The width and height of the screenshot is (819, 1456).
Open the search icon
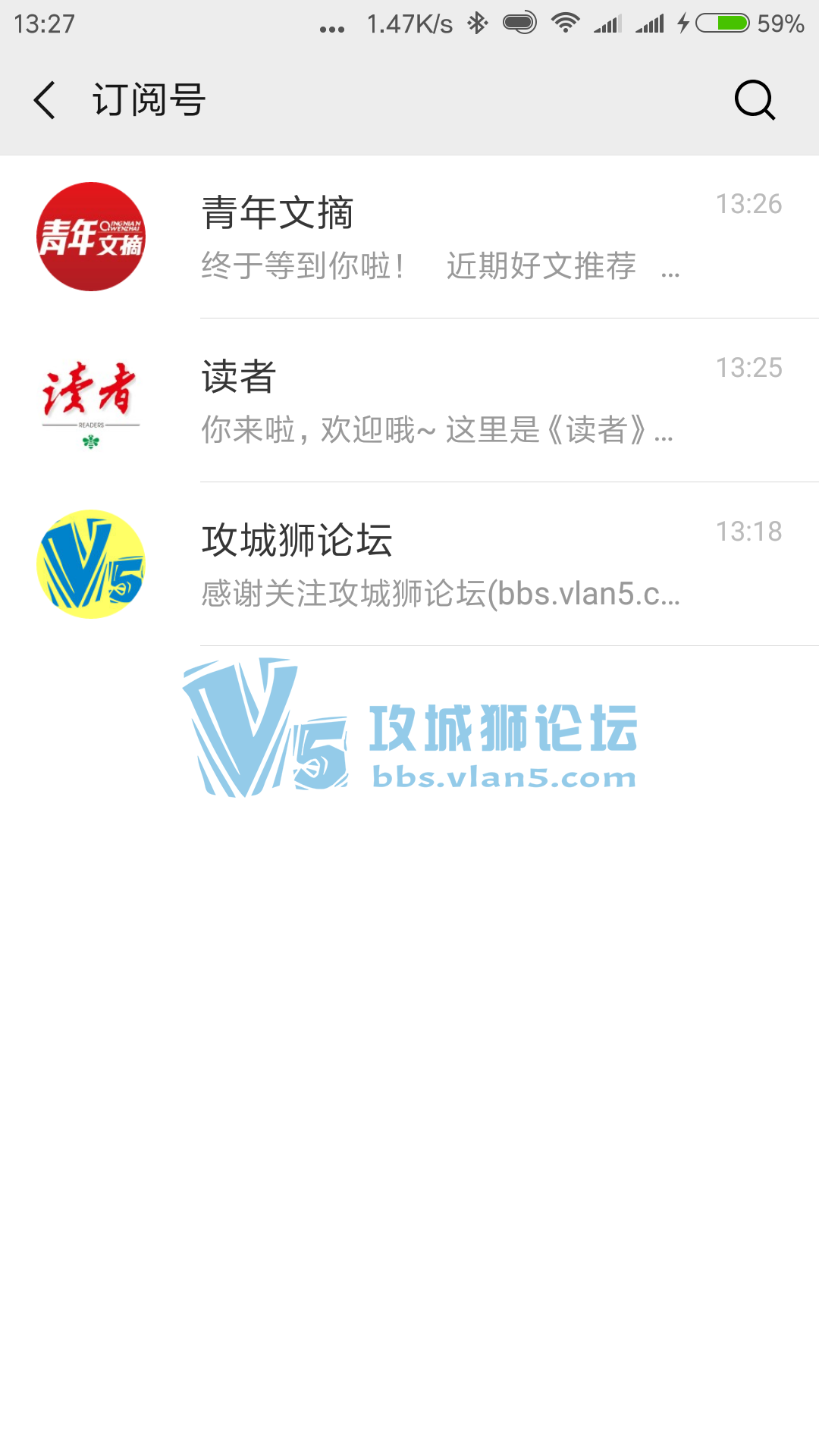[x=755, y=100]
